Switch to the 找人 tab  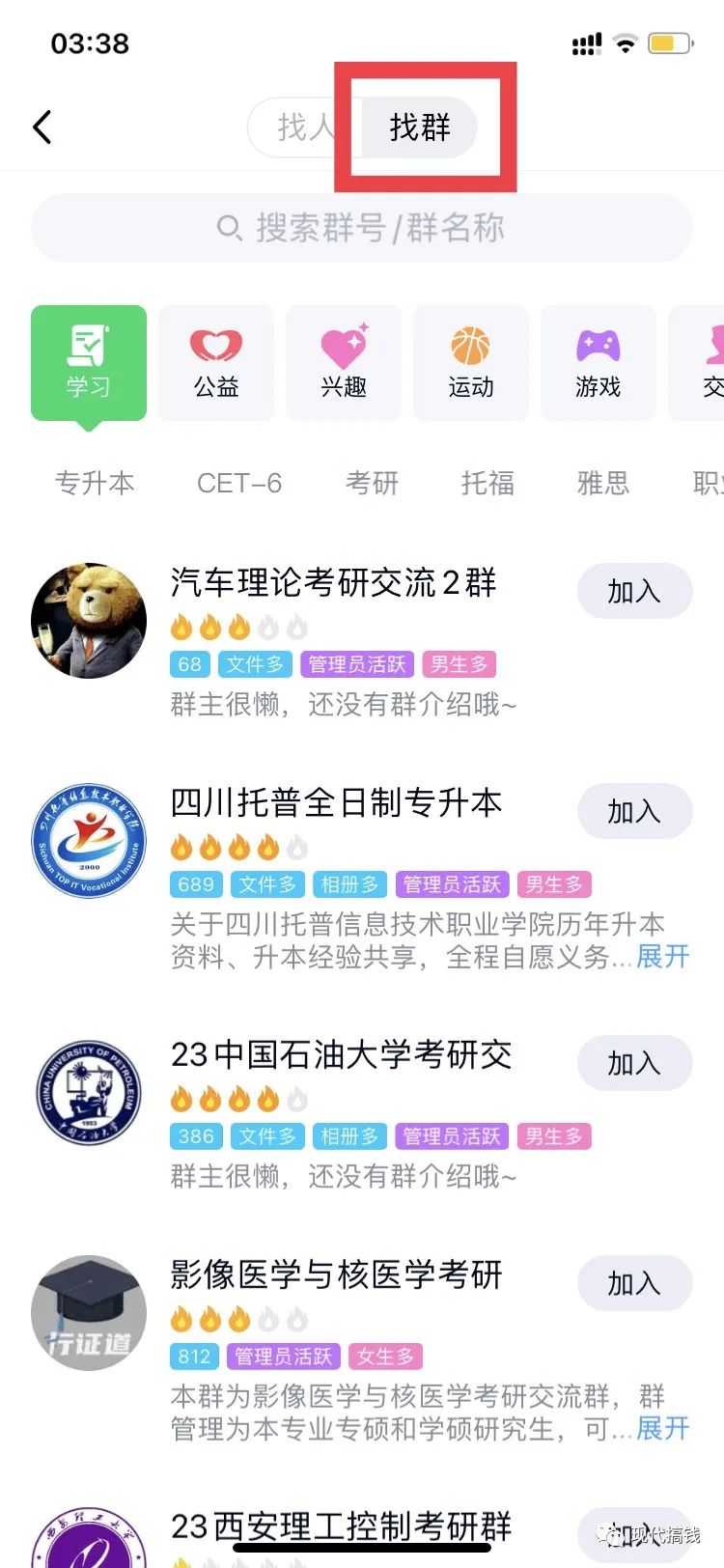tap(306, 126)
